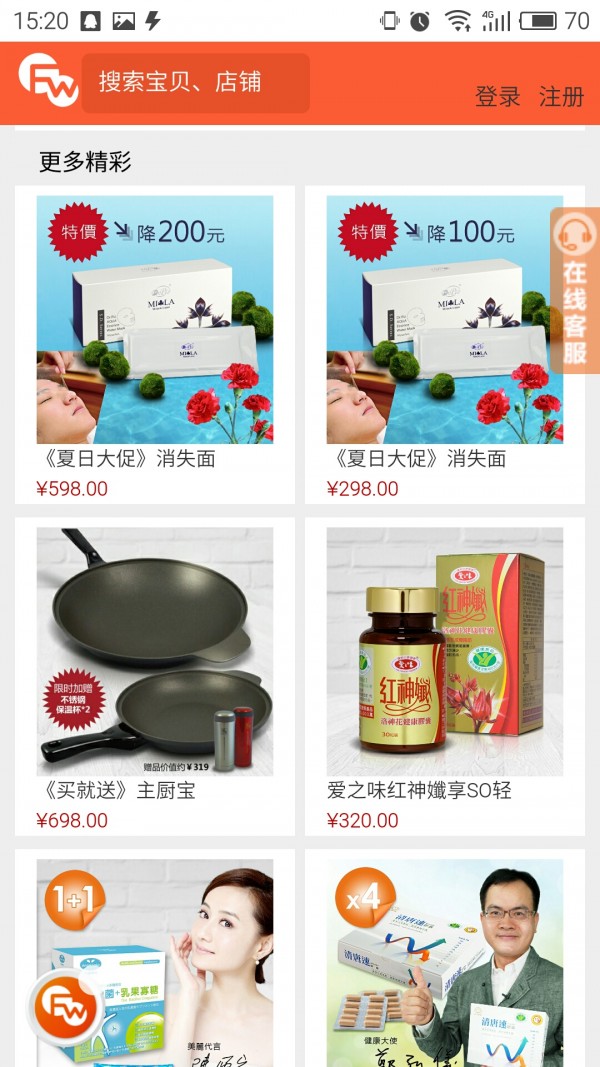The image size is (600, 1067).
Task: Tap the search box 搜索宝贝、店铺
Action: click(196, 83)
